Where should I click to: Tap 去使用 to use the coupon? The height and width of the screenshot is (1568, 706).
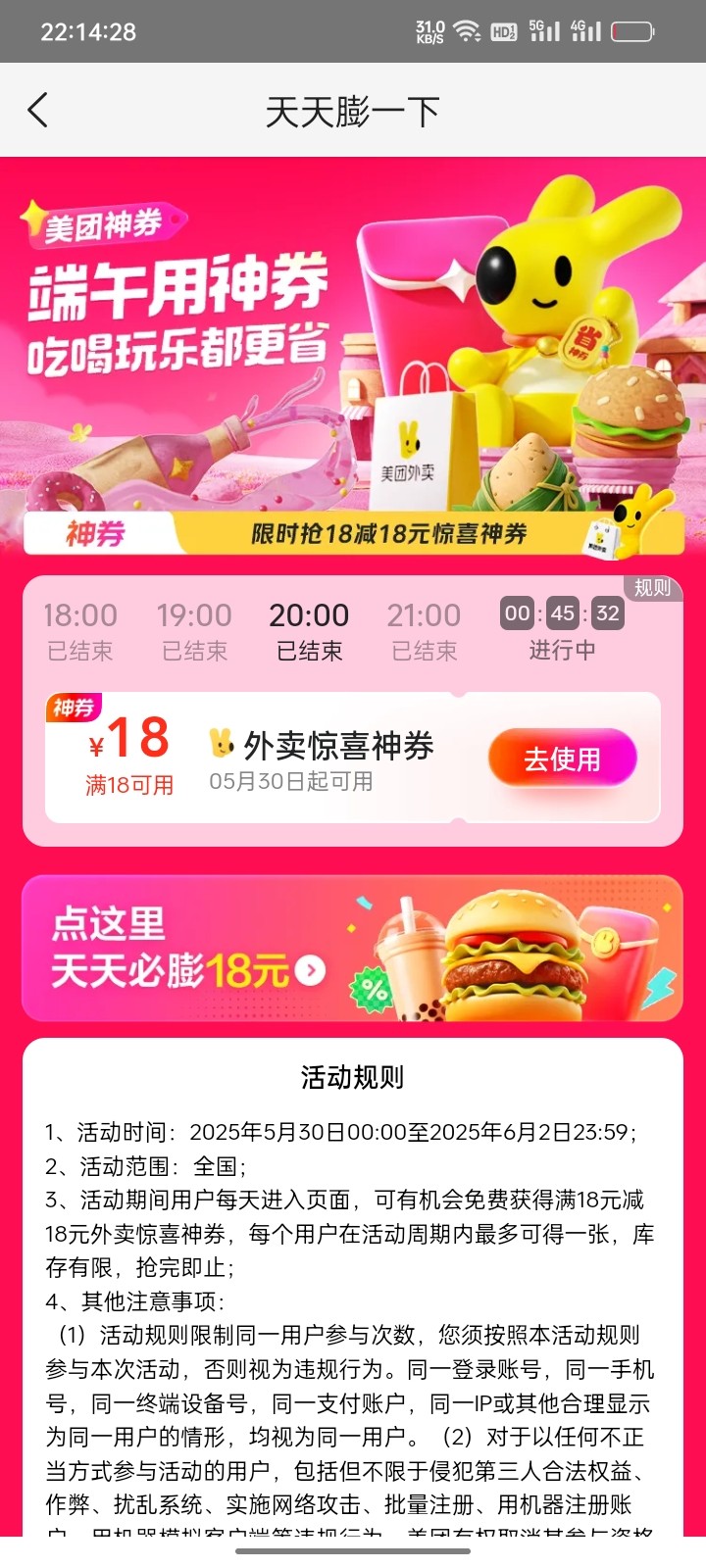pyautogui.click(x=562, y=759)
